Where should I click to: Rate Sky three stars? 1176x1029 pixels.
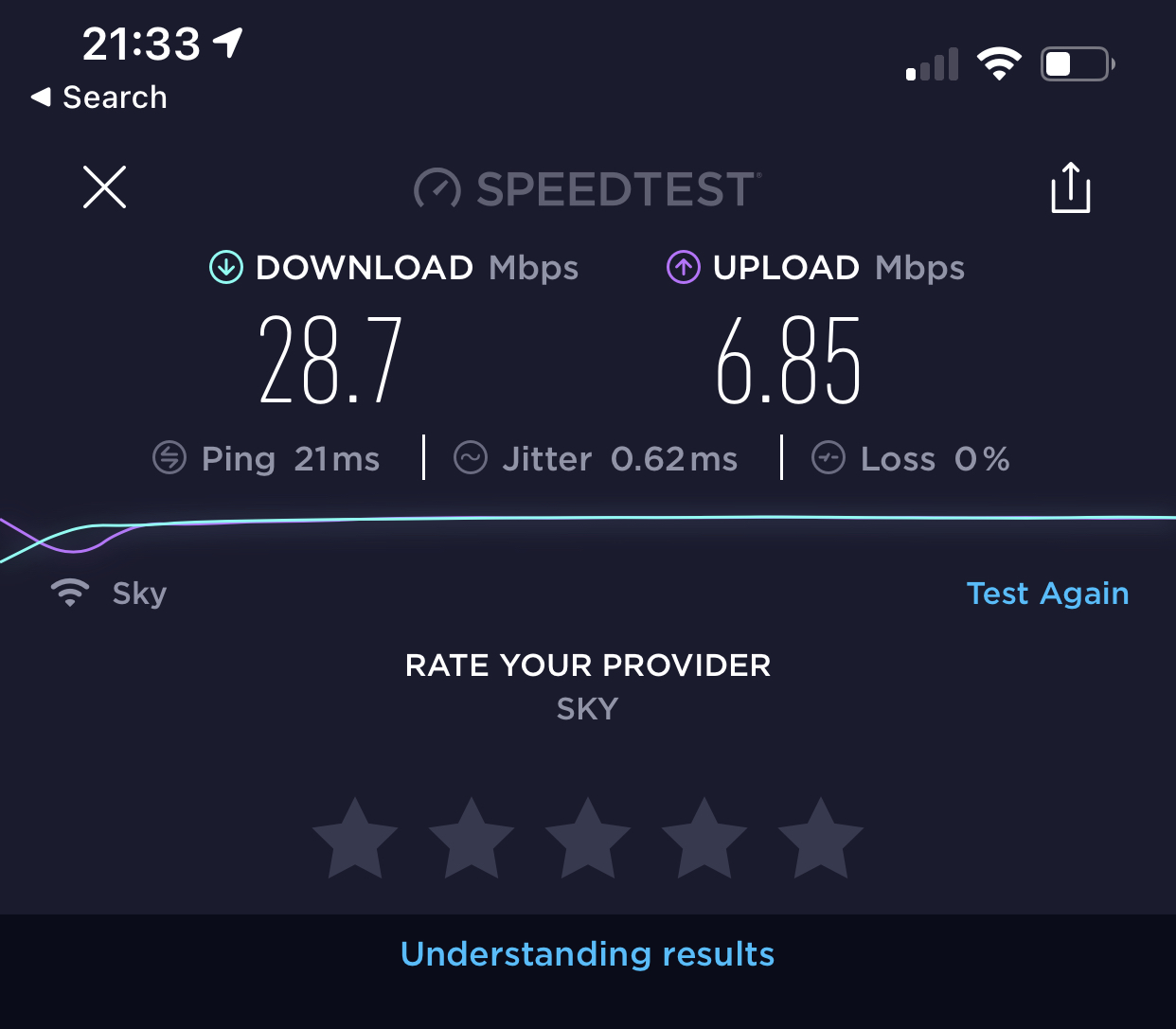point(588,840)
